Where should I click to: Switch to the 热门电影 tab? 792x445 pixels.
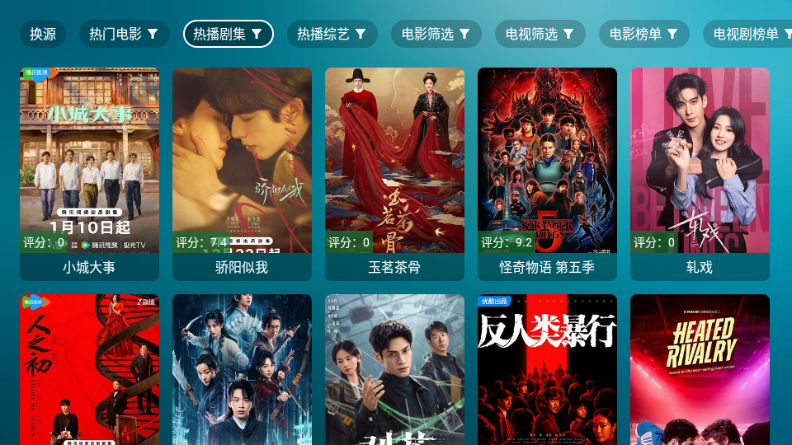(124, 34)
